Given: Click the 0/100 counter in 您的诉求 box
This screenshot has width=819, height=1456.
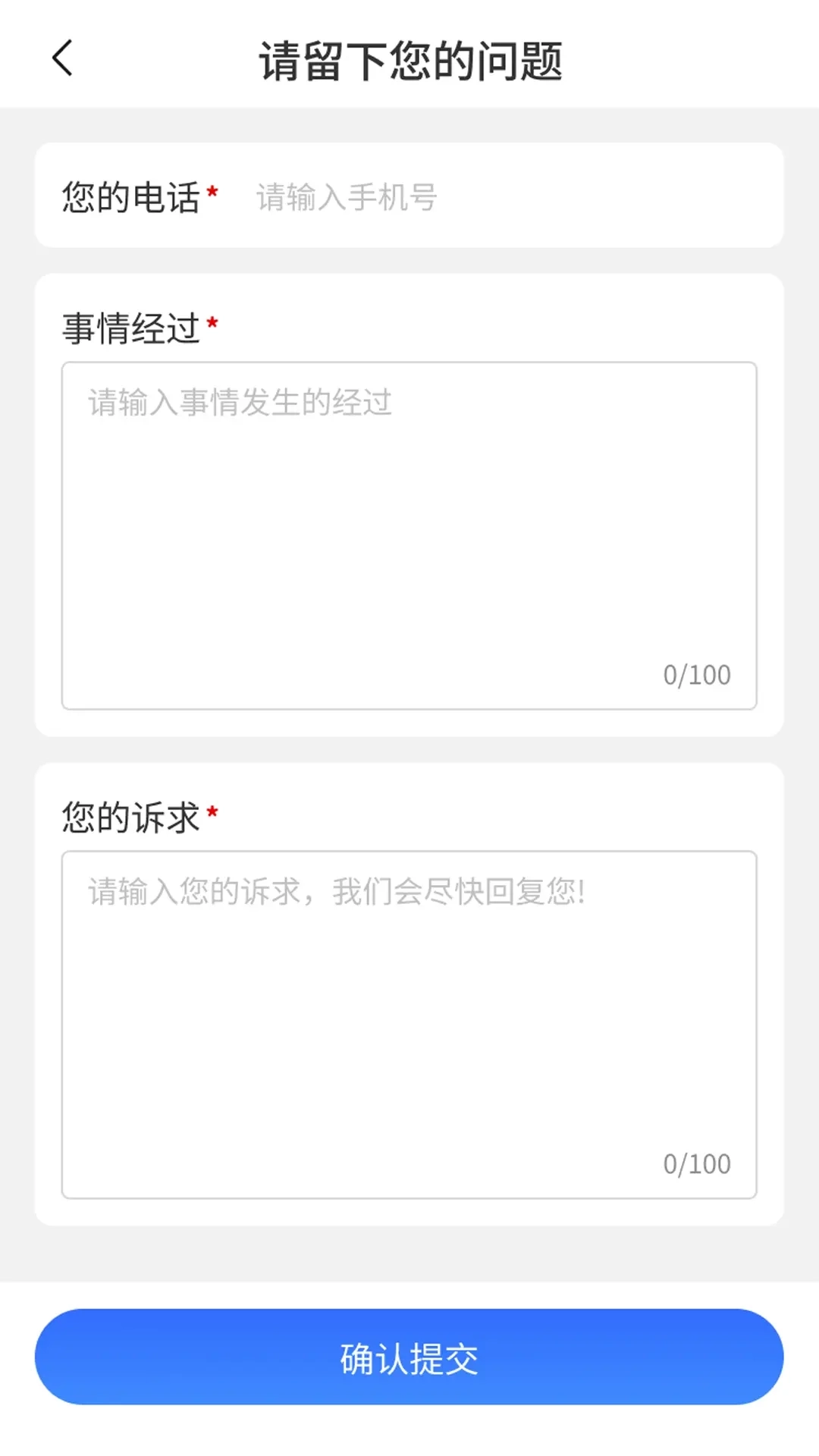Looking at the screenshot, I should [697, 1163].
